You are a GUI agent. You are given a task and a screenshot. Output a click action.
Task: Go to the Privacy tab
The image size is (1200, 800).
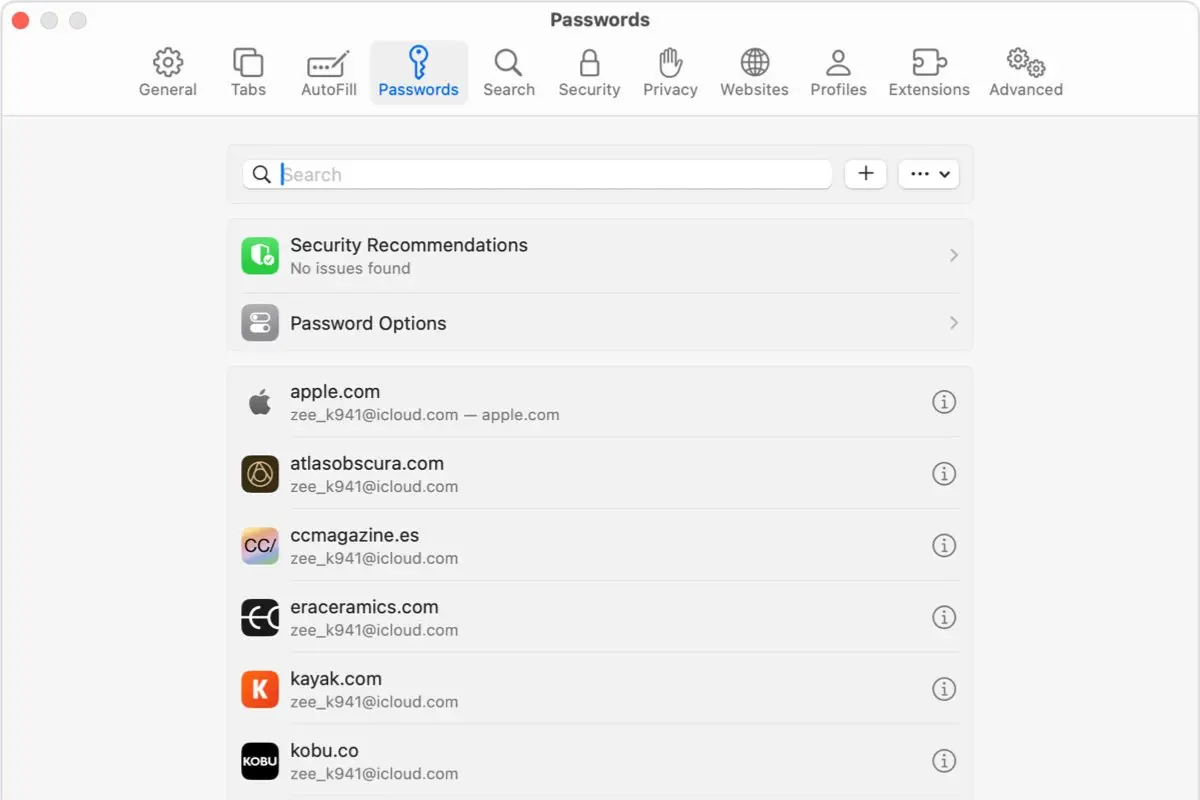tap(670, 73)
